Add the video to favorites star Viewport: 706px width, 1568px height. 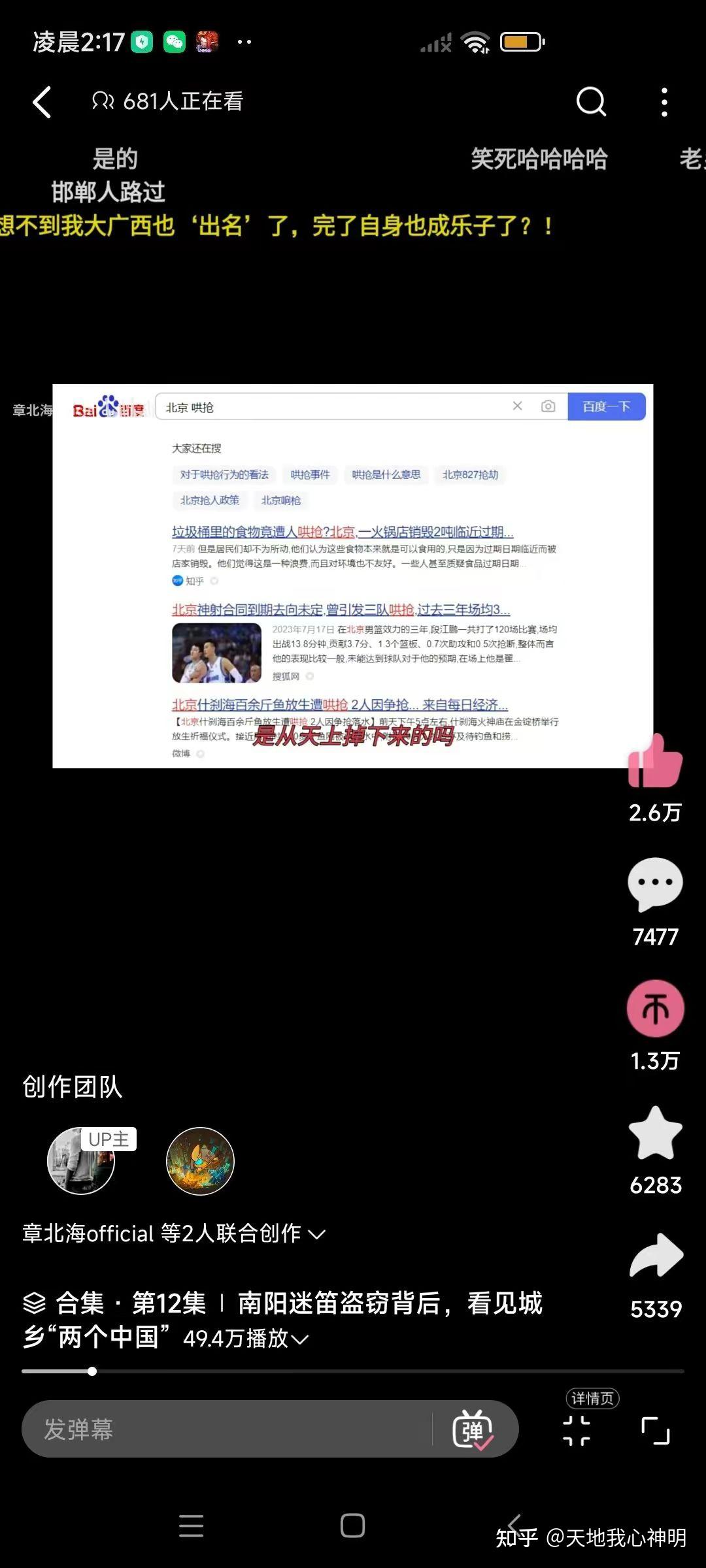(655, 1133)
